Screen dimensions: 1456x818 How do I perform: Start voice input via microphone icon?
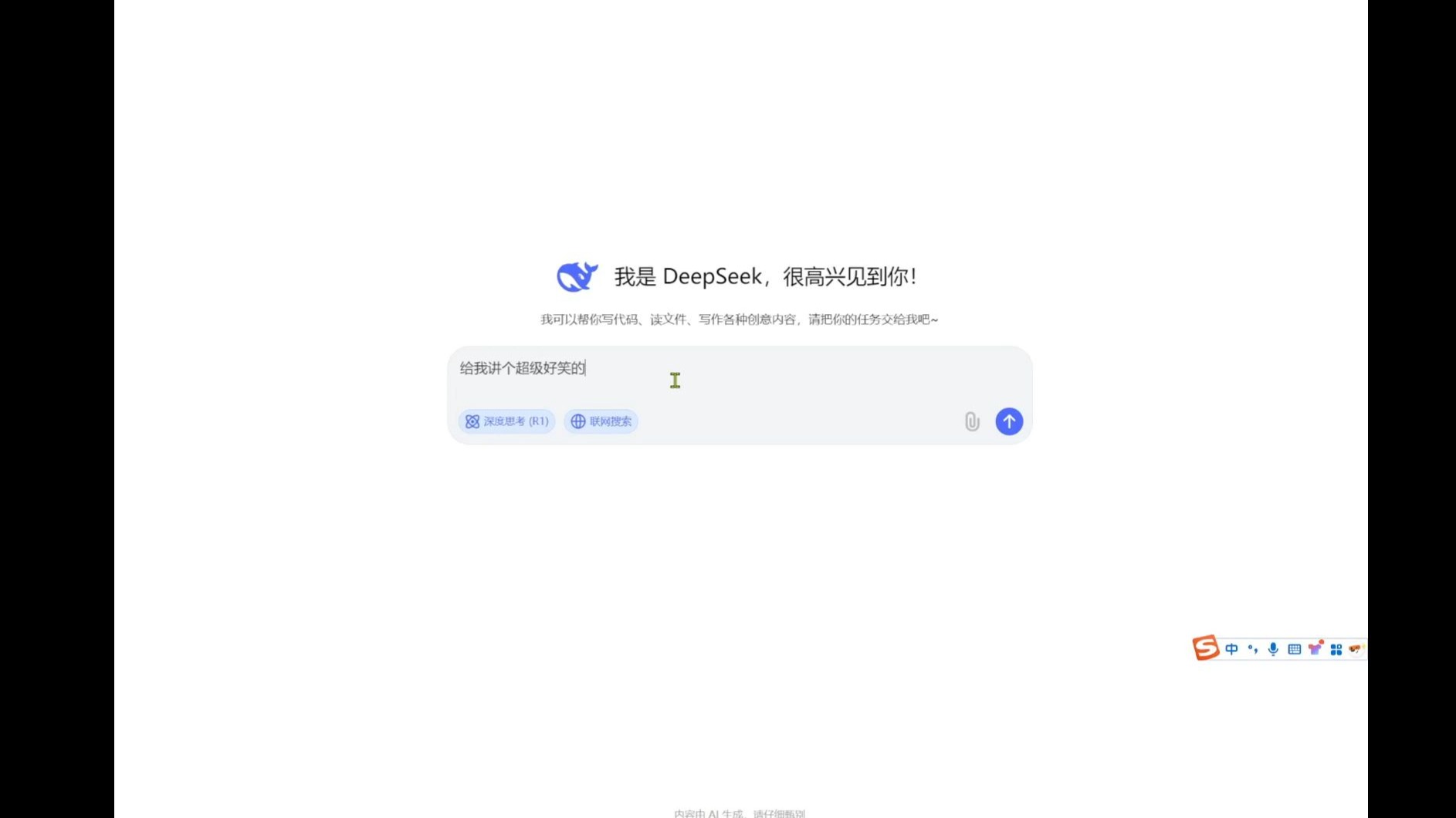point(1273,649)
